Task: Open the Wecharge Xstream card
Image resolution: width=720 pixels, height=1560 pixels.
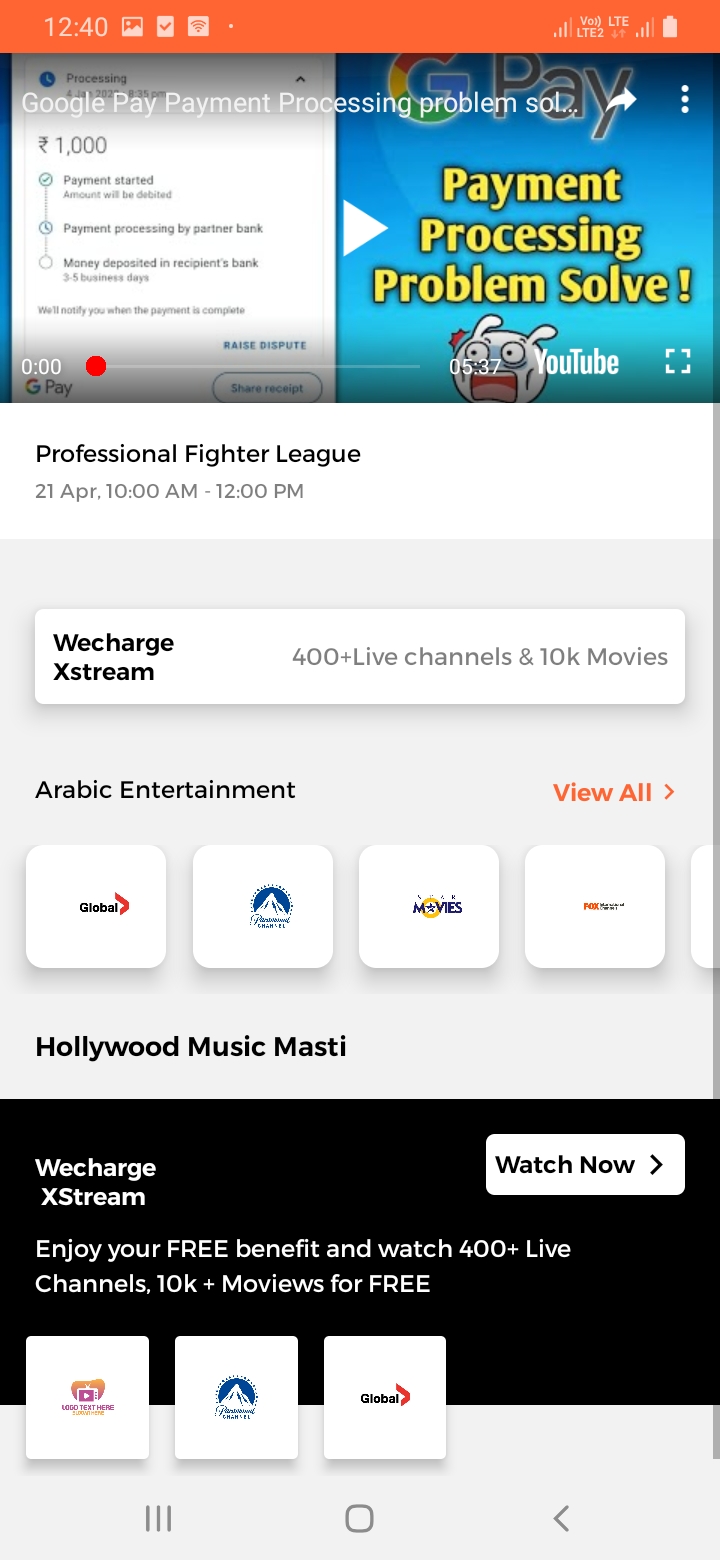Action: 360,656
